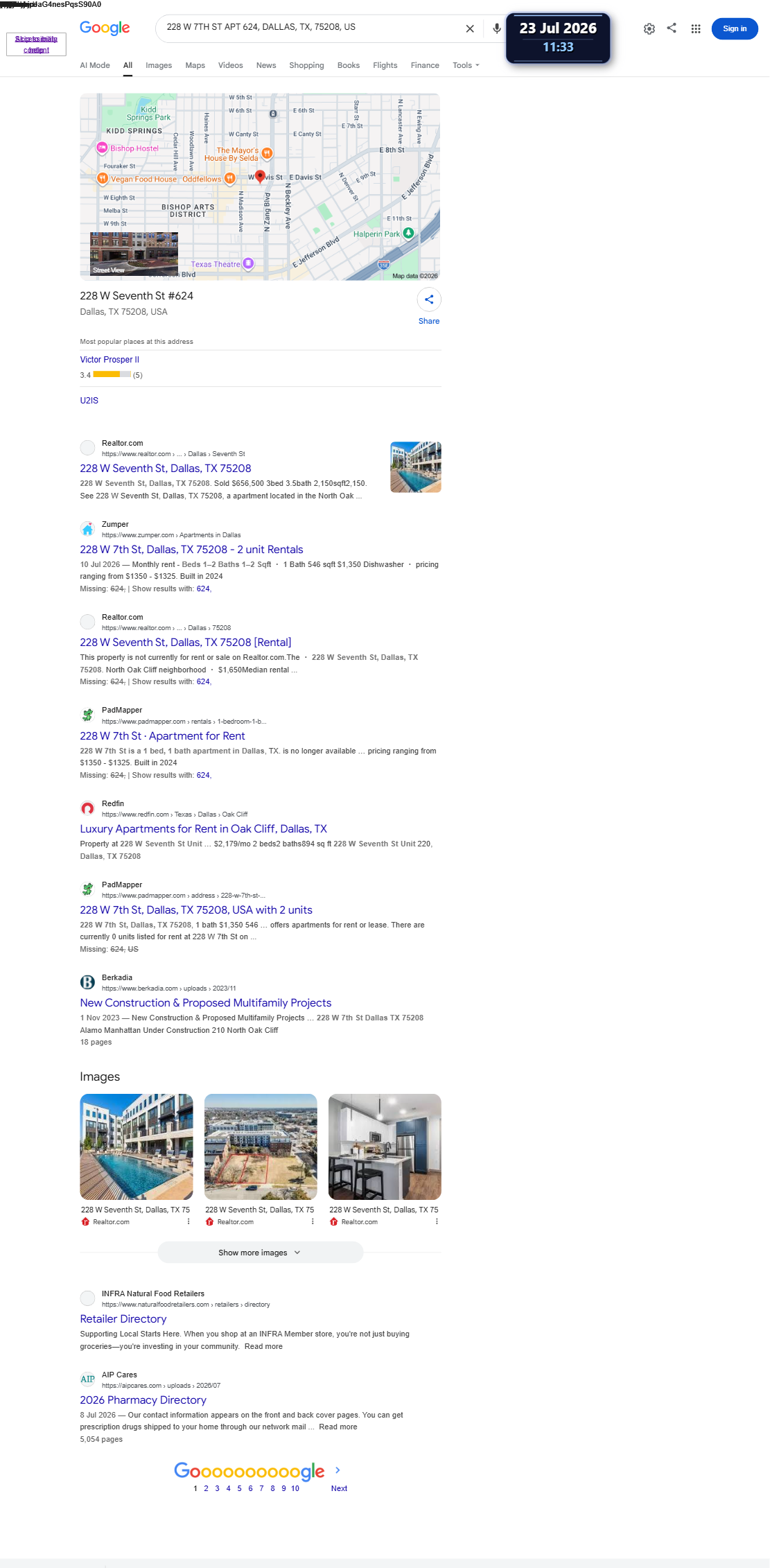Go to the Next results page
779x1568 pixels.
tap(339, 1488)
